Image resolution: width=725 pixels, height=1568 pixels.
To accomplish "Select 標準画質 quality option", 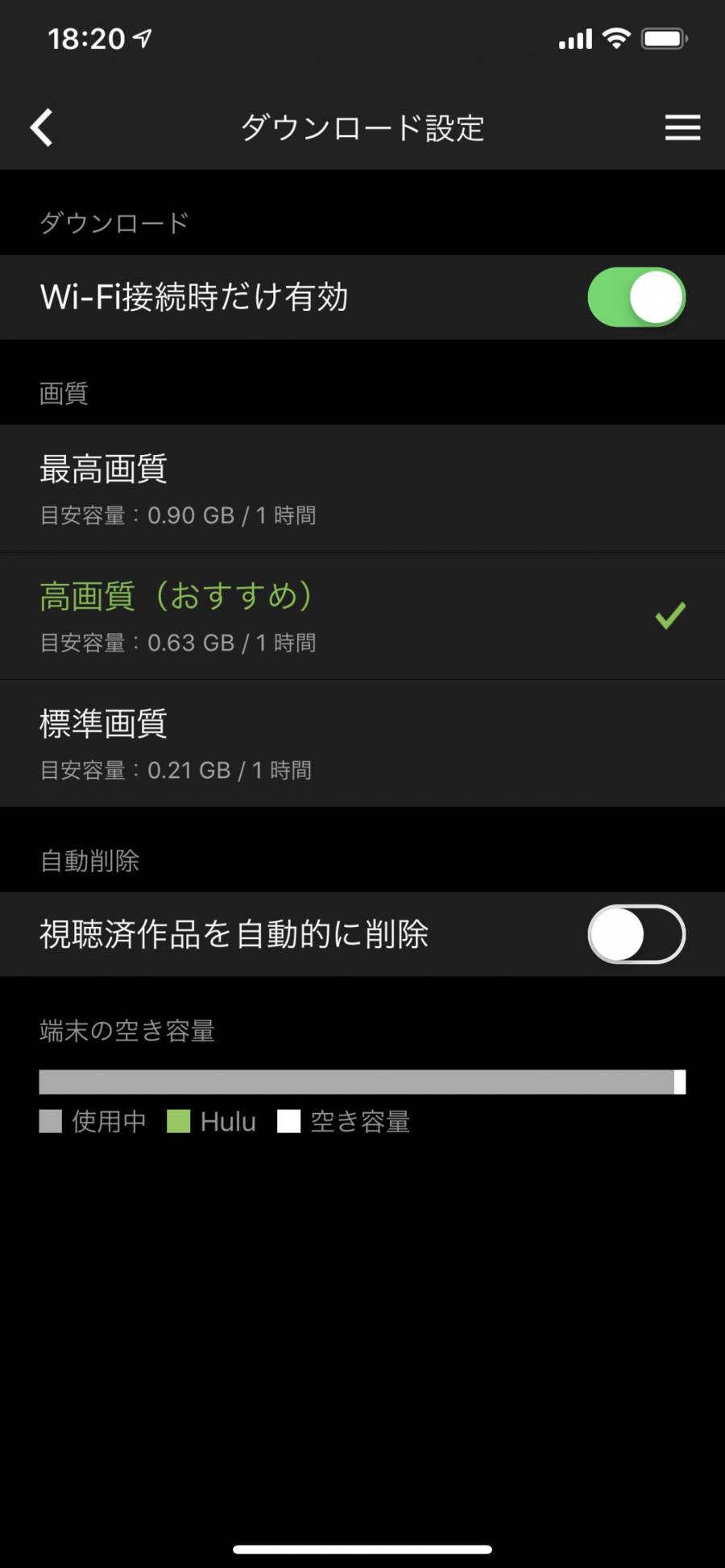I will tap(362, 743).
